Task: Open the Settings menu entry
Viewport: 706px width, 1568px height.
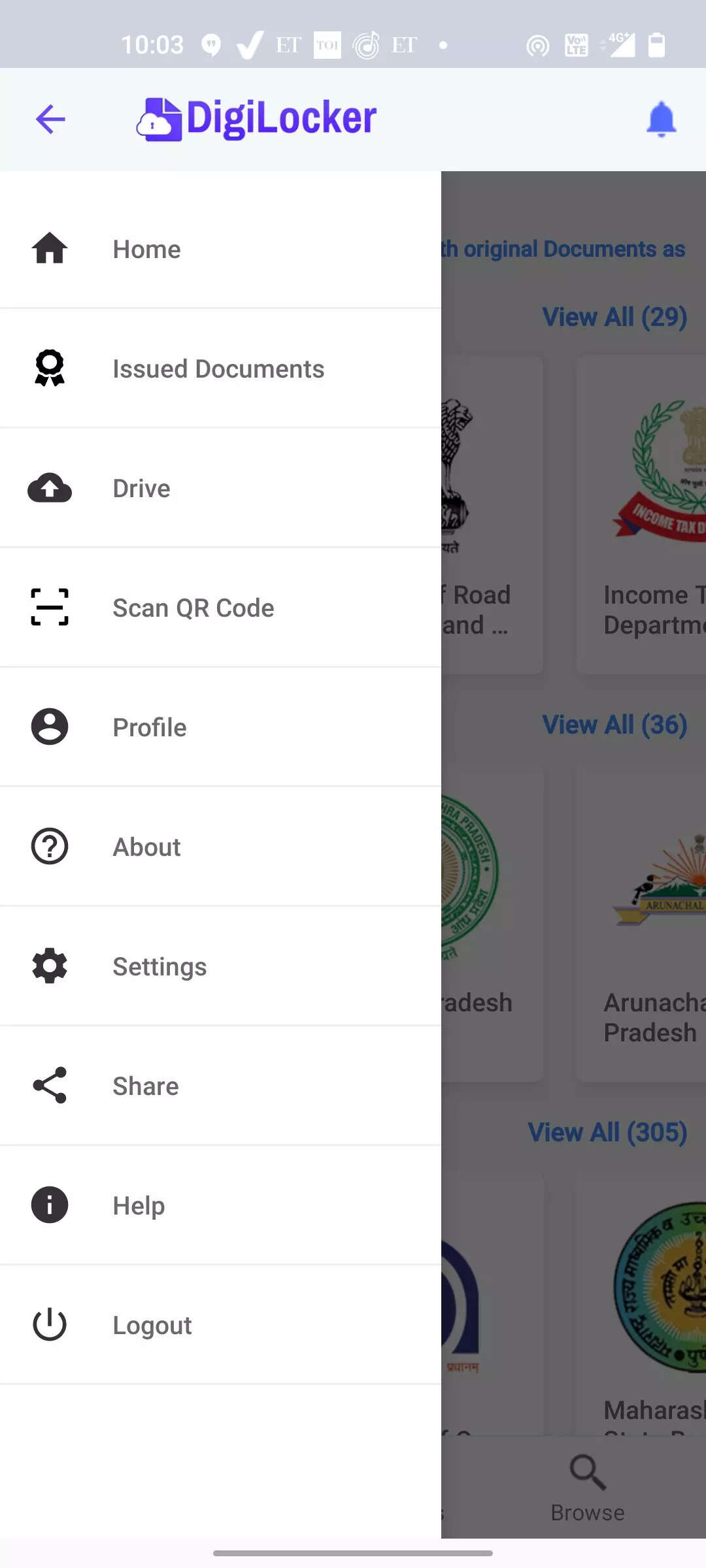Action: (160, 966)
